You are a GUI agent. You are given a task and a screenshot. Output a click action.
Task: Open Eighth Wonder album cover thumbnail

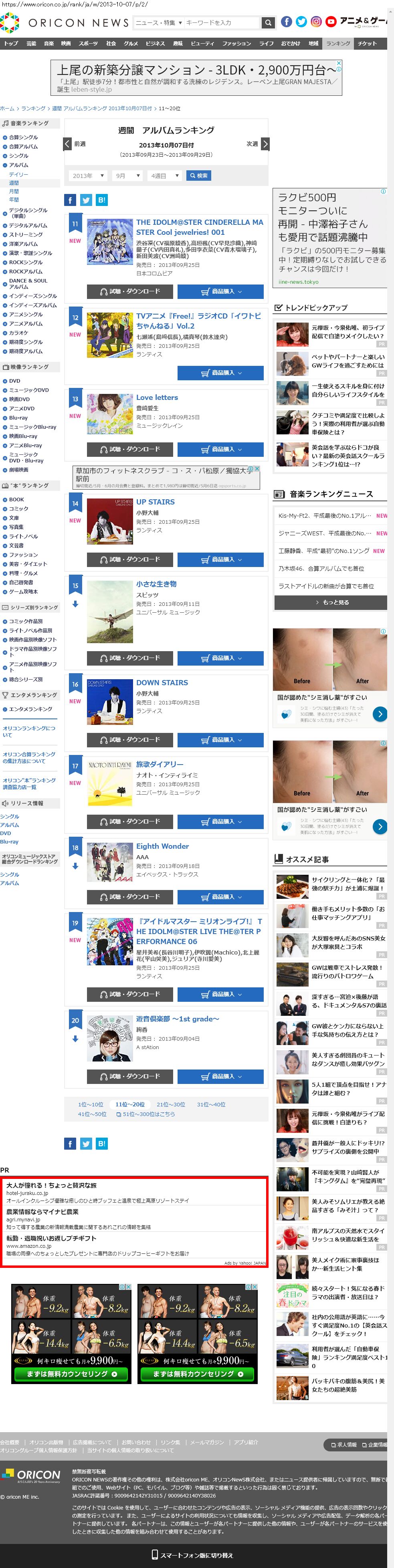109,862
